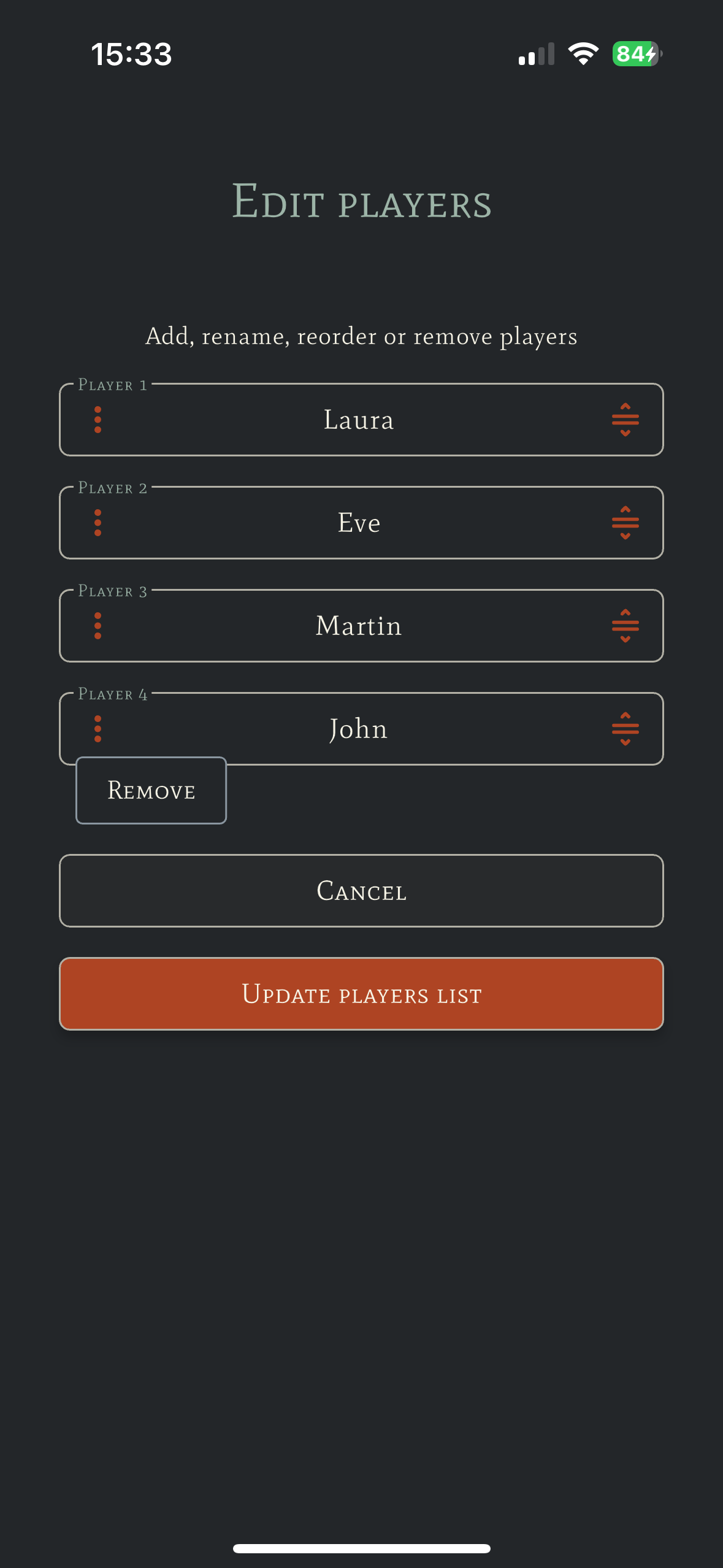Open the three-dot menu for Eve

(98, 523)
